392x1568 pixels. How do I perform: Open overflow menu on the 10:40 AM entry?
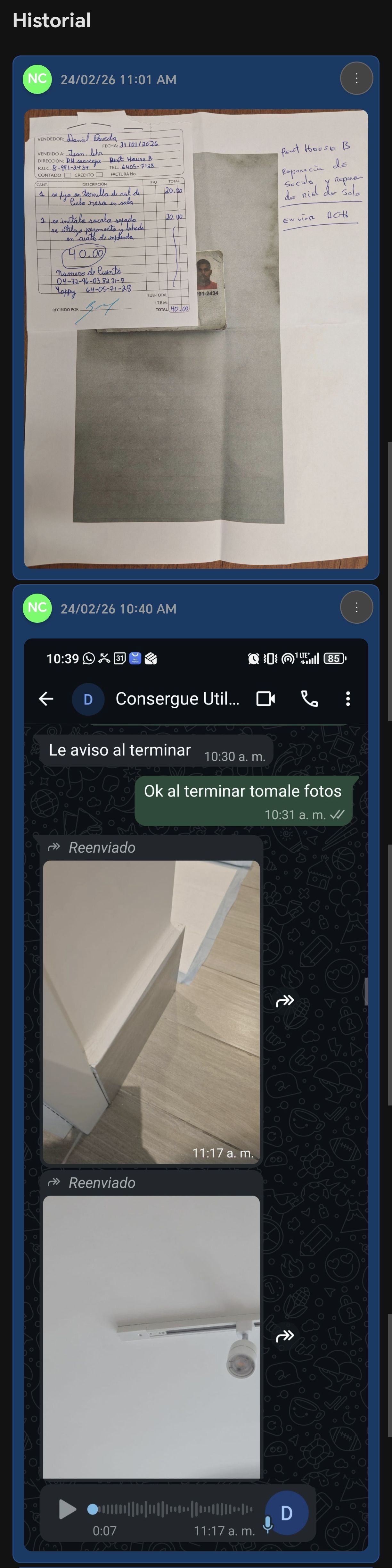point(356,607)
